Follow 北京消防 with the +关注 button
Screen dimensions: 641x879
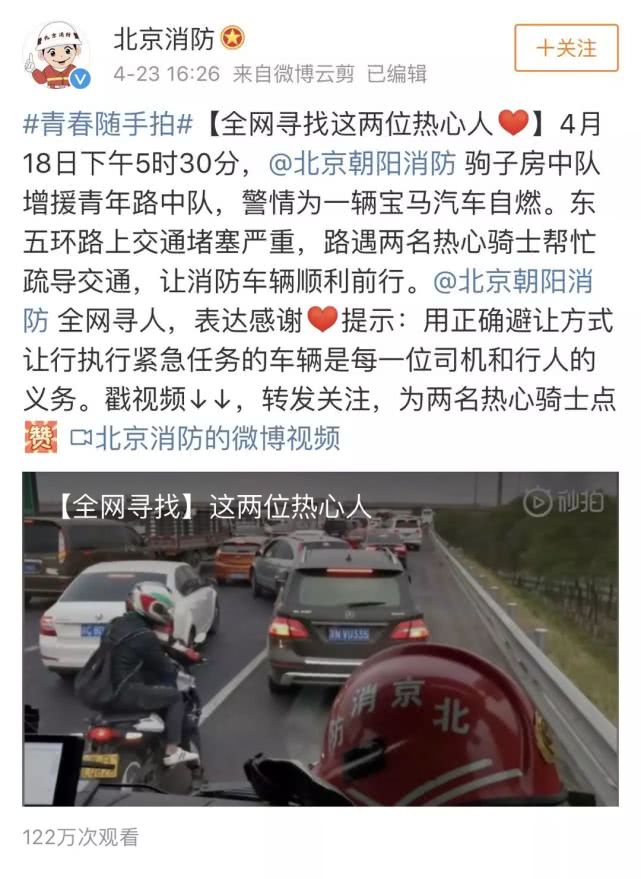[x=566, y=48]
